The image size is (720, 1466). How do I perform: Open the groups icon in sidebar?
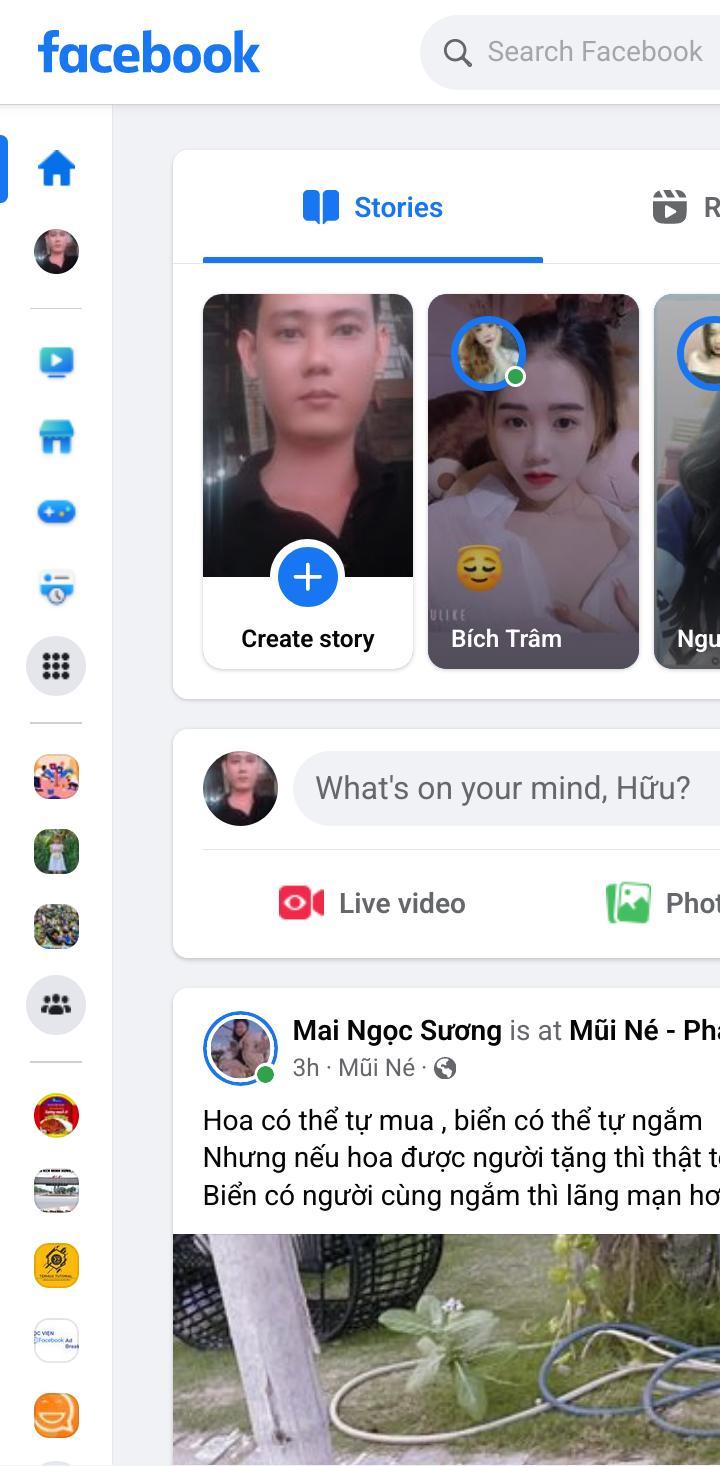click(56, 1004)
